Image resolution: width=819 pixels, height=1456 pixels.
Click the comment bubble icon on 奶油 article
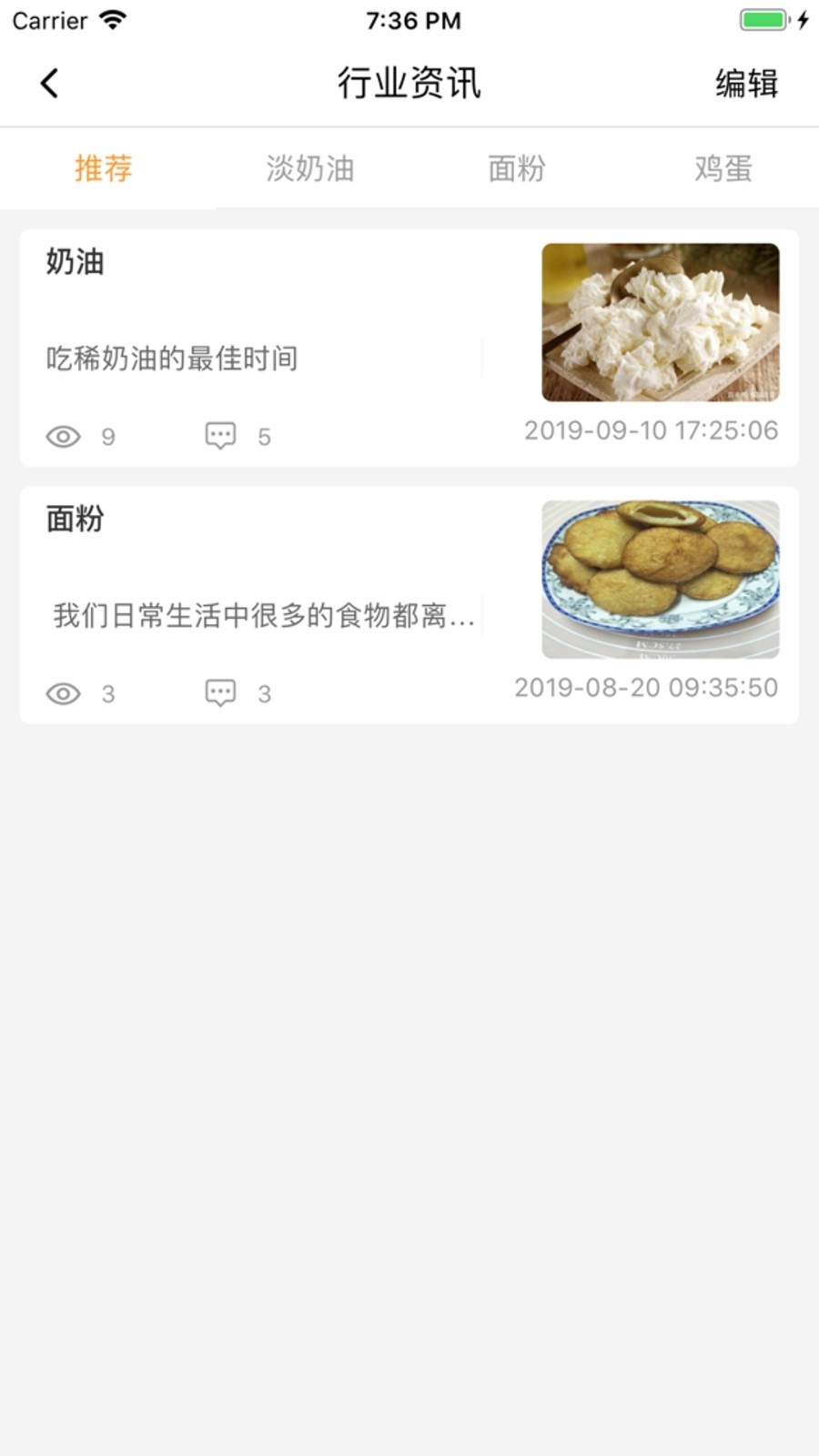[x=220, y=436]
